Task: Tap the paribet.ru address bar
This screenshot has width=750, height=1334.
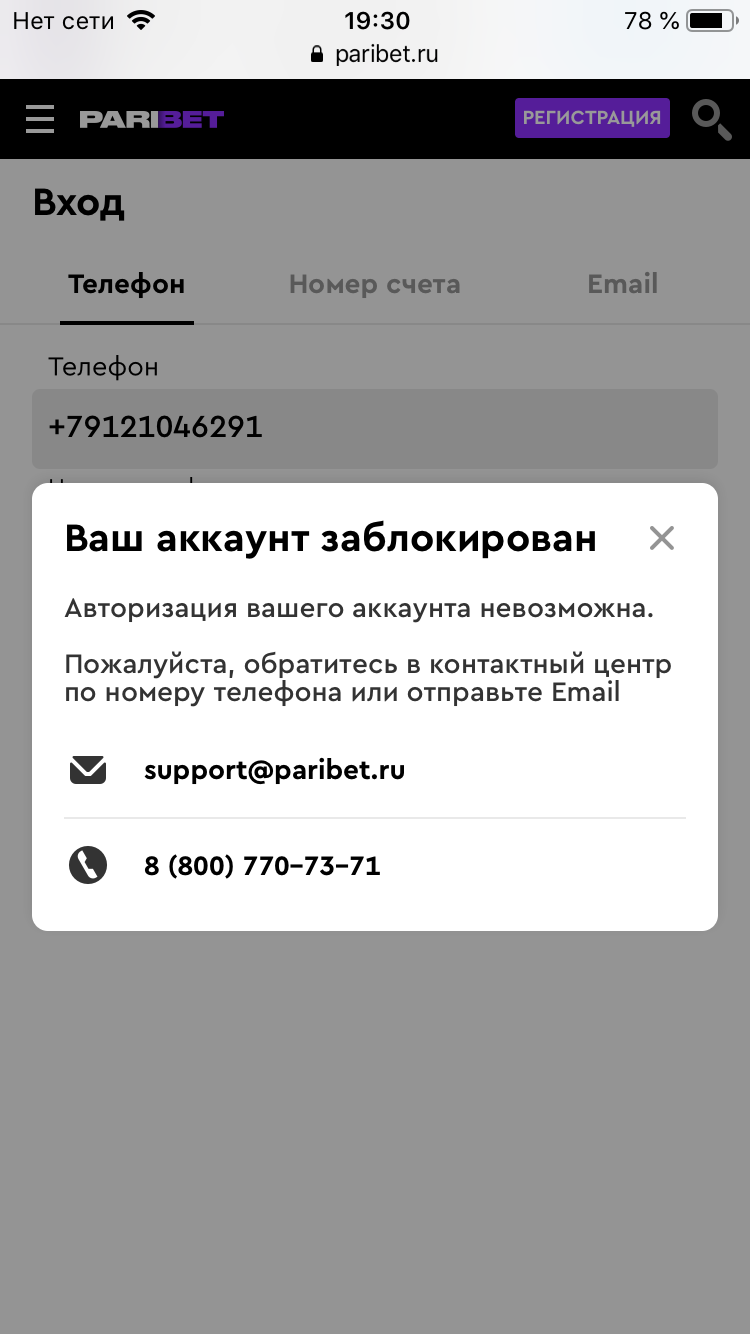Action: (375, 54)
